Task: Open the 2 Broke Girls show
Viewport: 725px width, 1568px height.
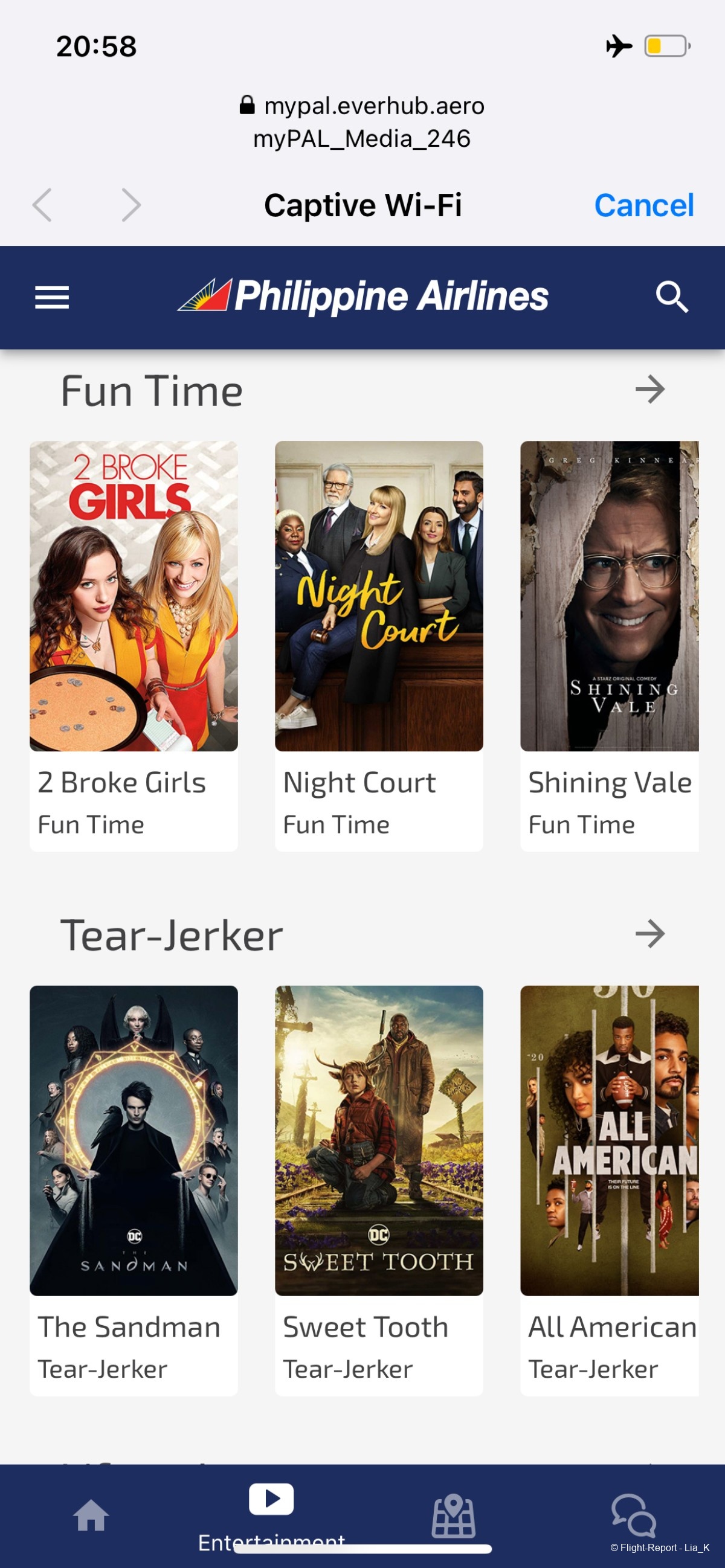Action: (x=134, y=645)
